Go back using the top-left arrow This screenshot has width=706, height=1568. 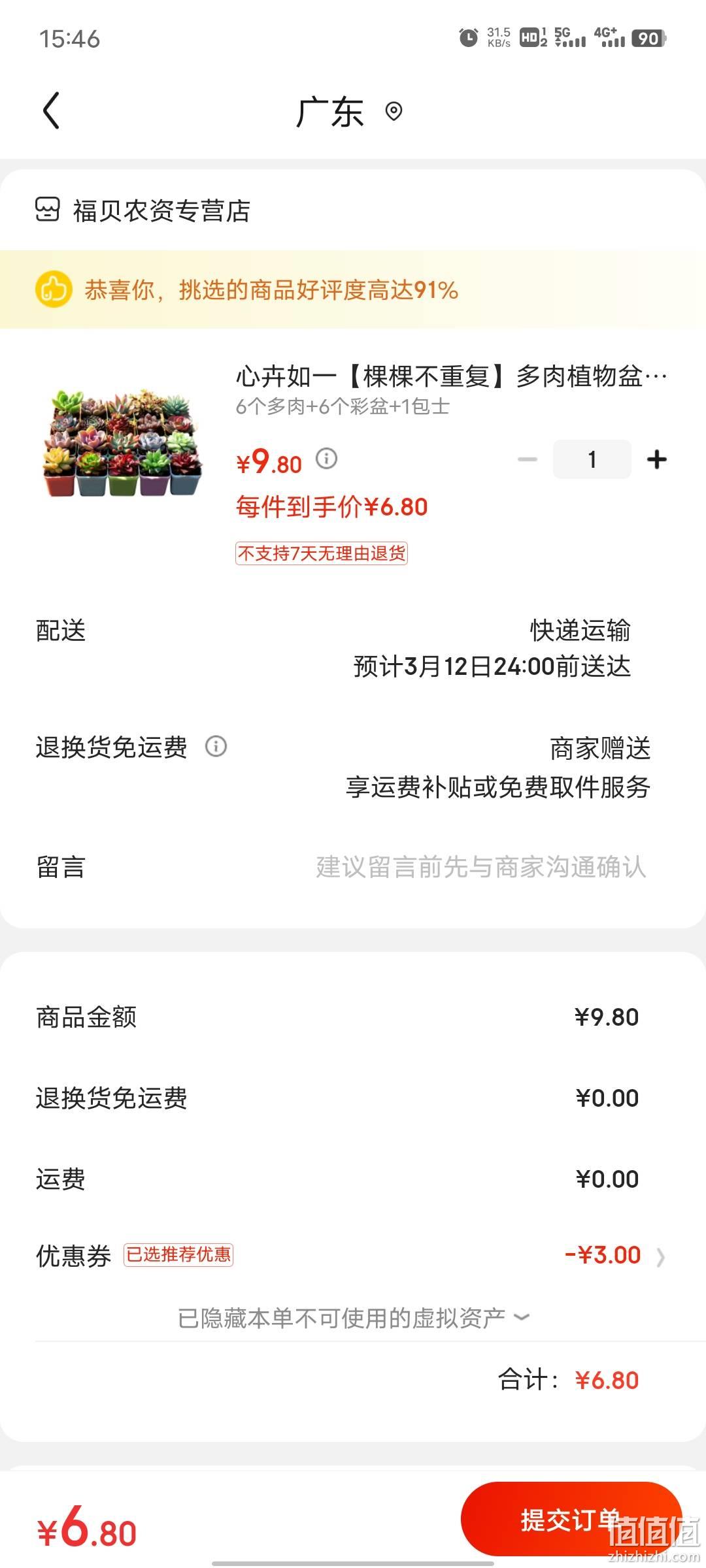click(x=52, y=110)
